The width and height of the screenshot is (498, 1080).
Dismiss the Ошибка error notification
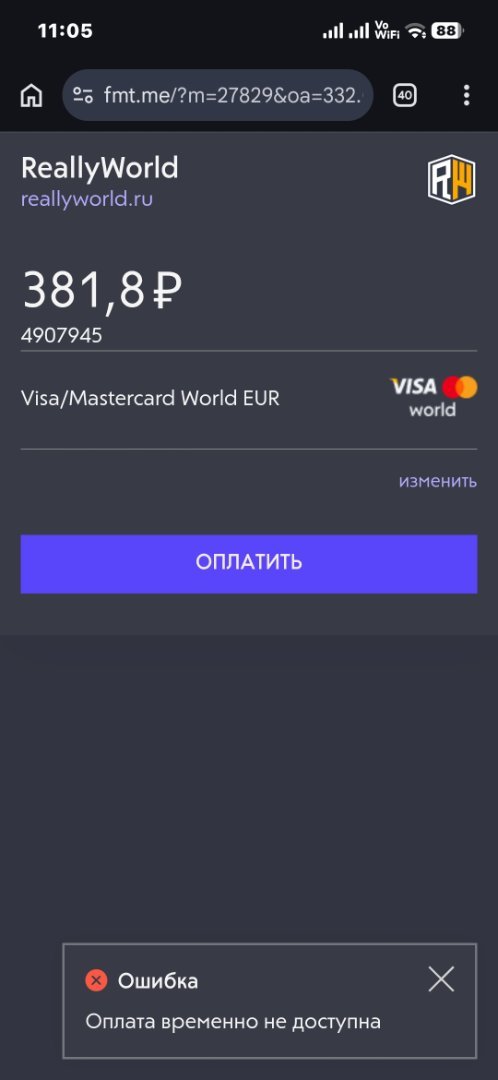(441, 979)
